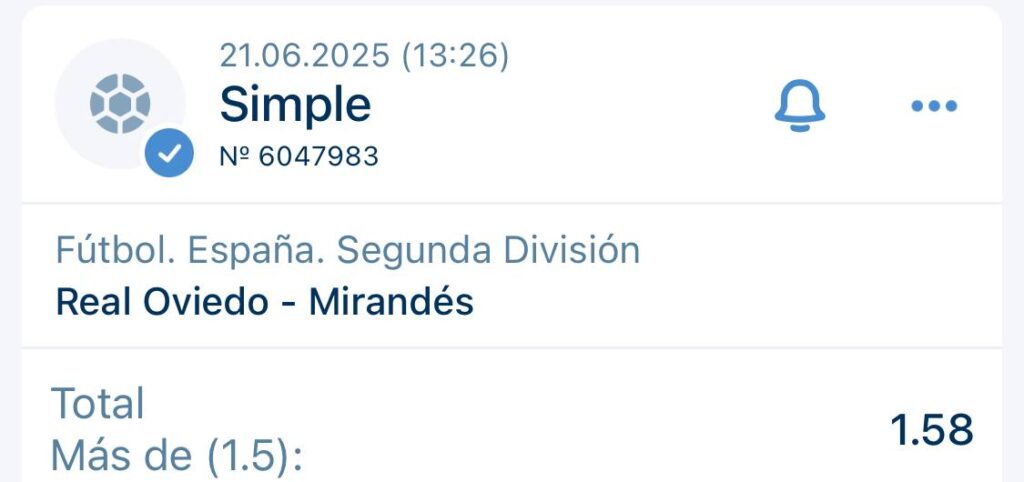This screenshot has width=1024, height=482.
Task: Open the three-dot options menu
Action: pos(934,106)
